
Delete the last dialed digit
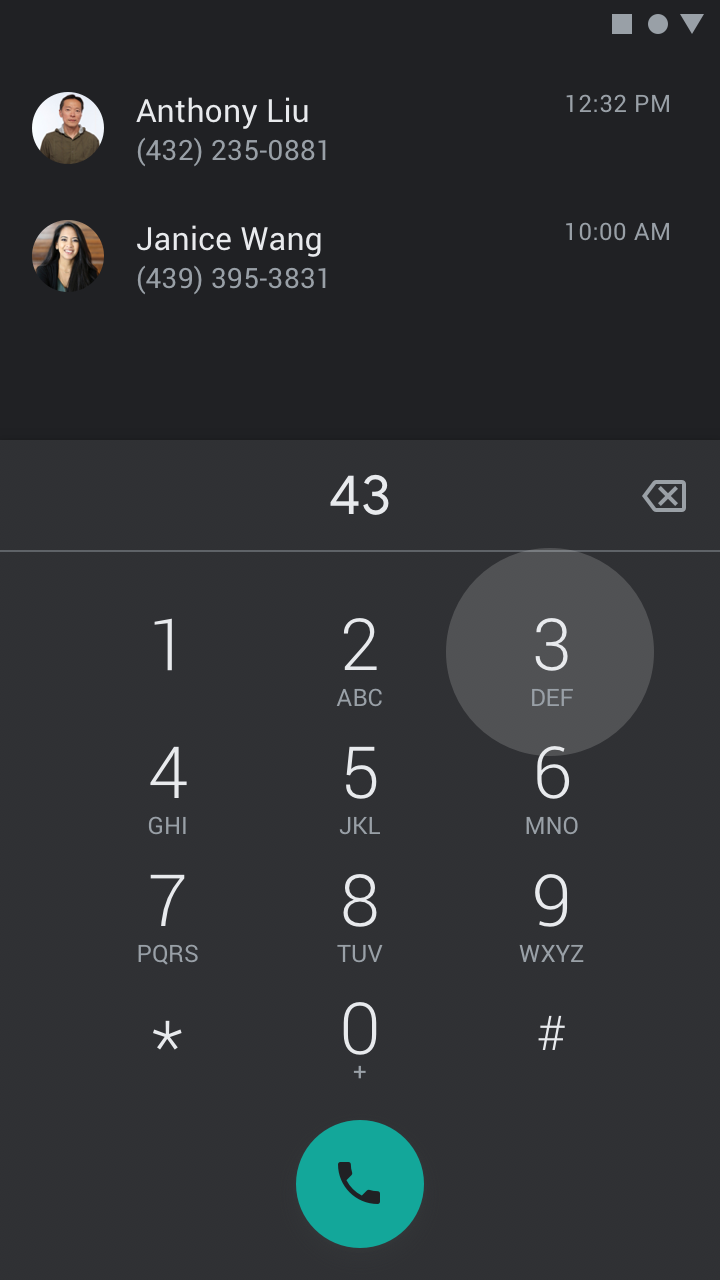pos(664,496)
